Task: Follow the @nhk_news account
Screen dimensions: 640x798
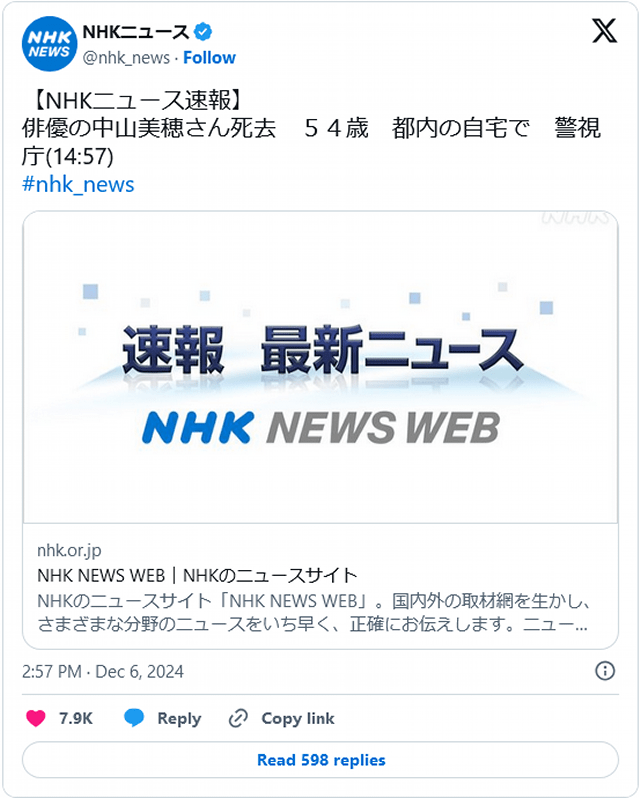Action: [x=209, y=58]
